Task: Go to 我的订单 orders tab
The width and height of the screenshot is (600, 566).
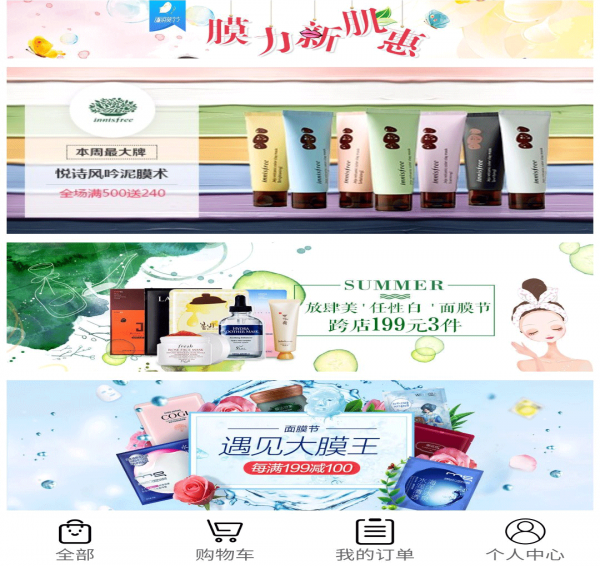Action: click(375, 540)
